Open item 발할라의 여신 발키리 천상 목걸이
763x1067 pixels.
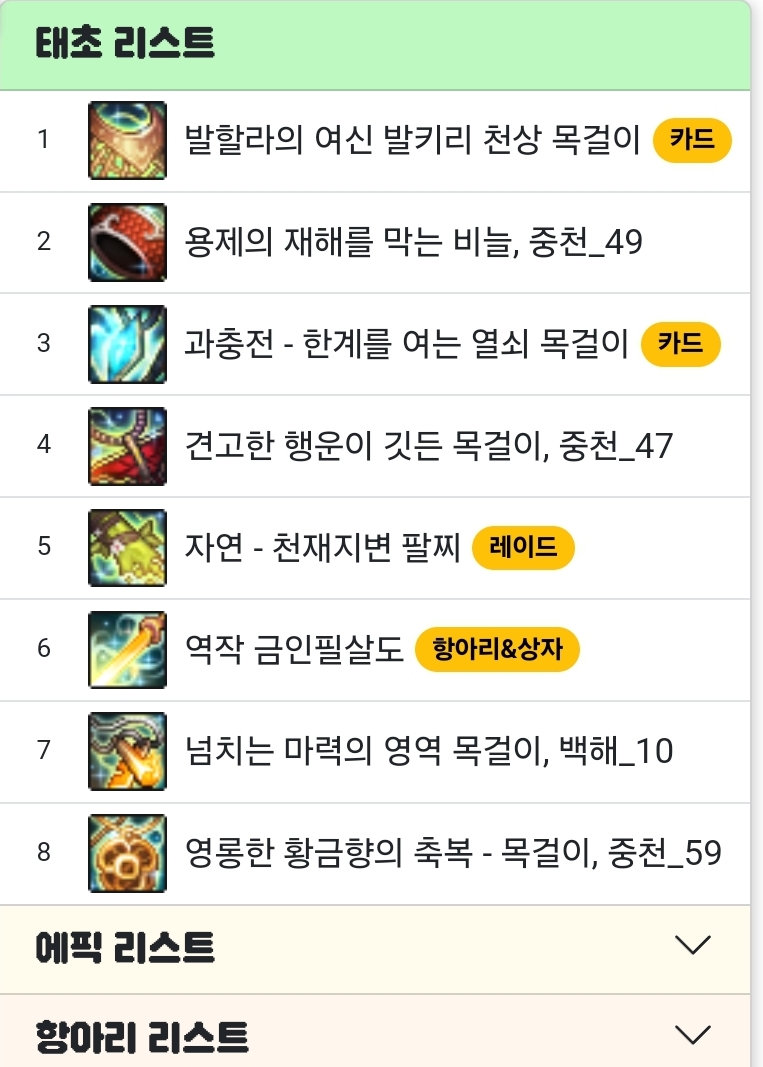coord(412,140)
